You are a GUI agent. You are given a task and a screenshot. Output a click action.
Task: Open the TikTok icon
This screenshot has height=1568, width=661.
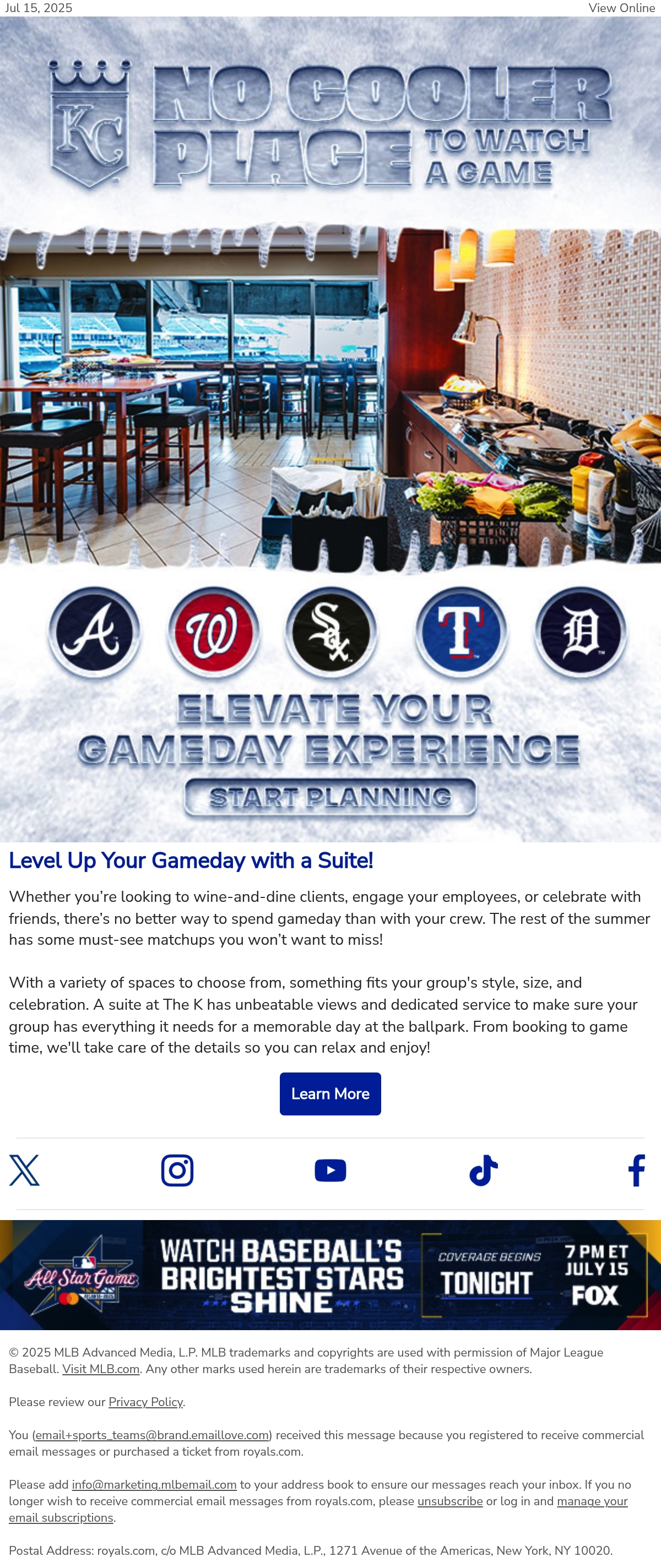pos(484,1170)
